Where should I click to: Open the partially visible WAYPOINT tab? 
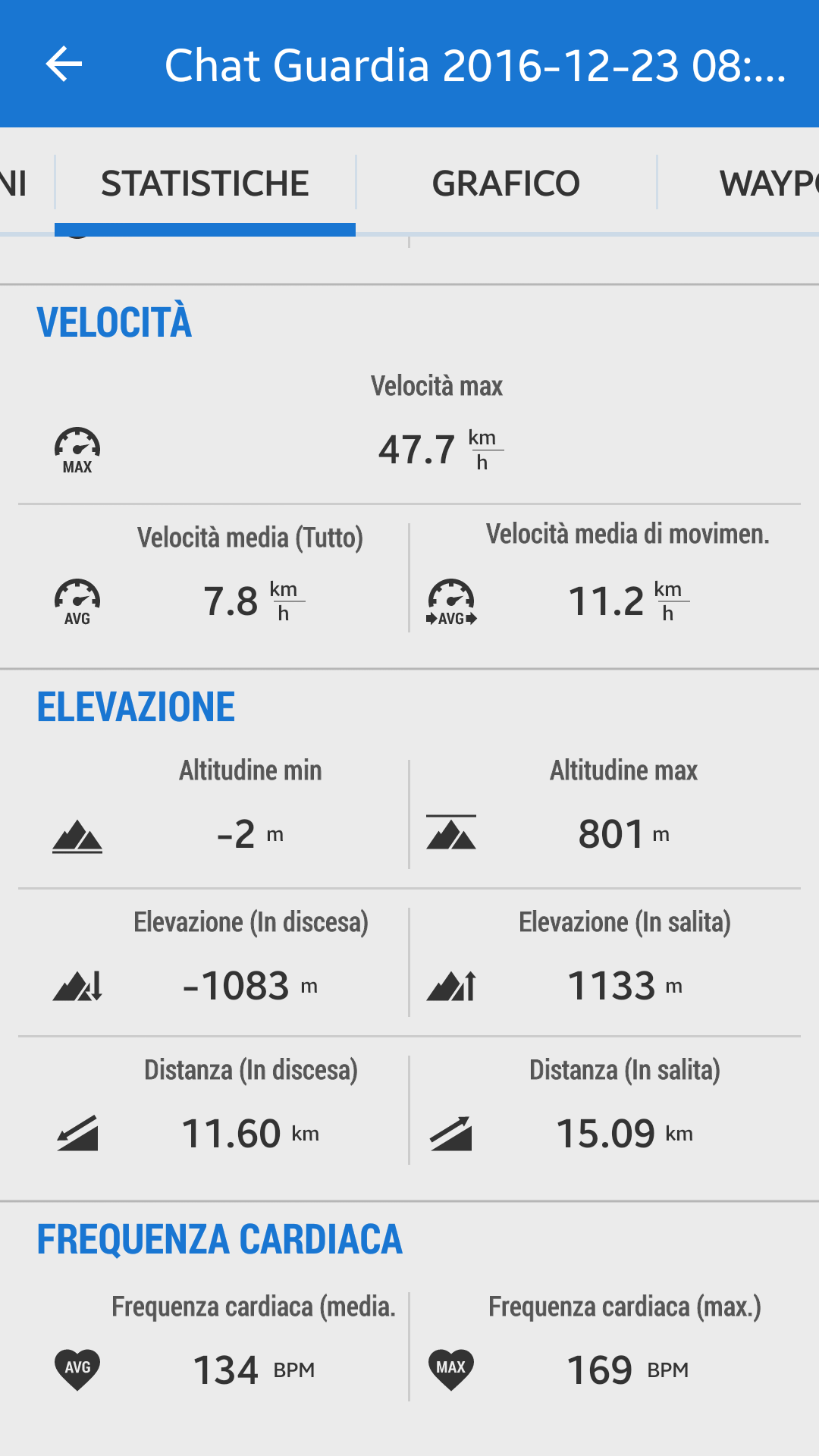[x=766, y=184]
